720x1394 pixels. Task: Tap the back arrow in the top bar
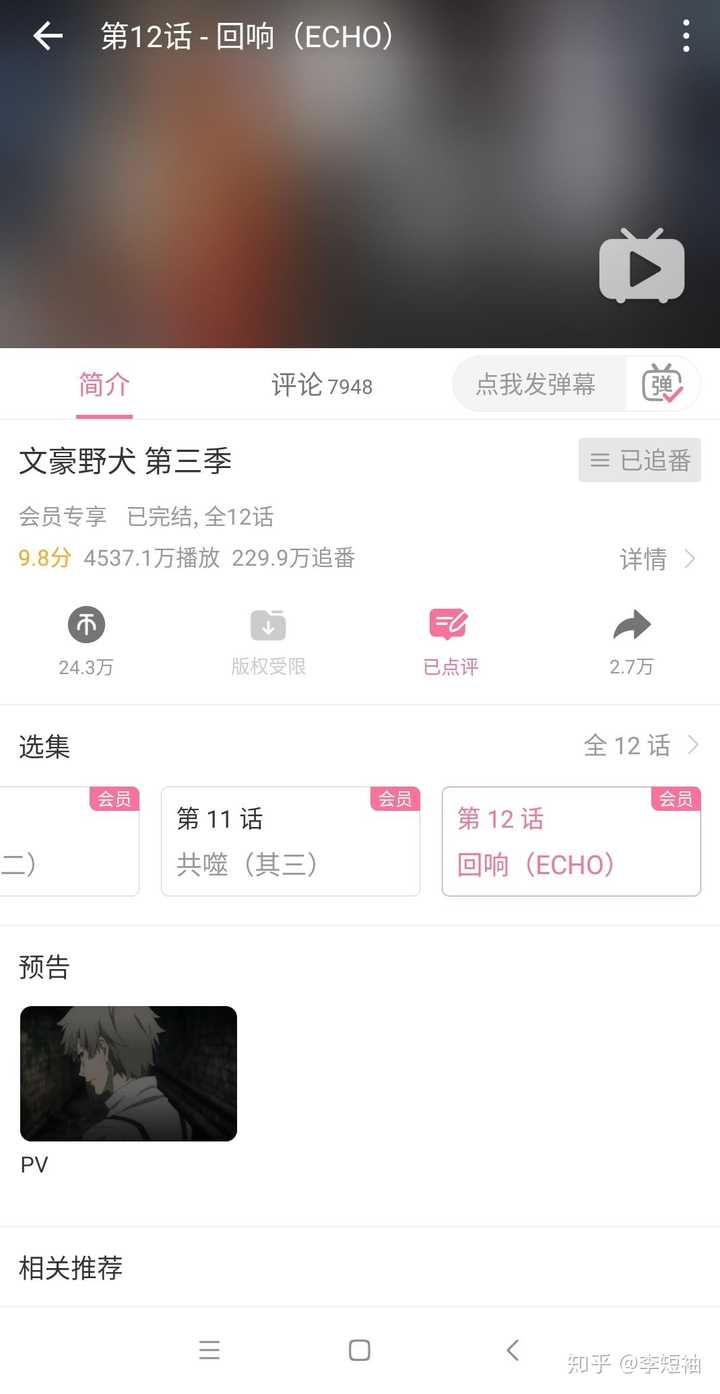coord(46,36)
